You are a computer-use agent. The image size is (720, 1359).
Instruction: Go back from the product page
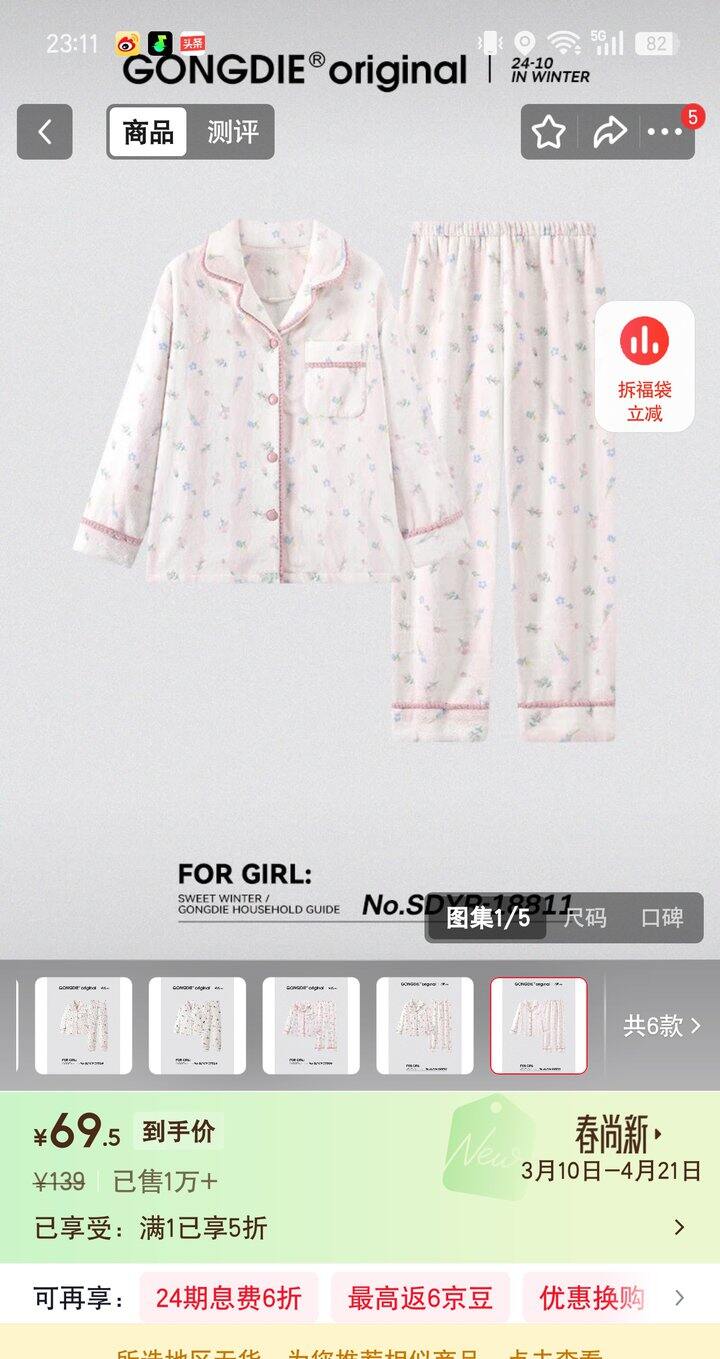[x=45, y=132]
